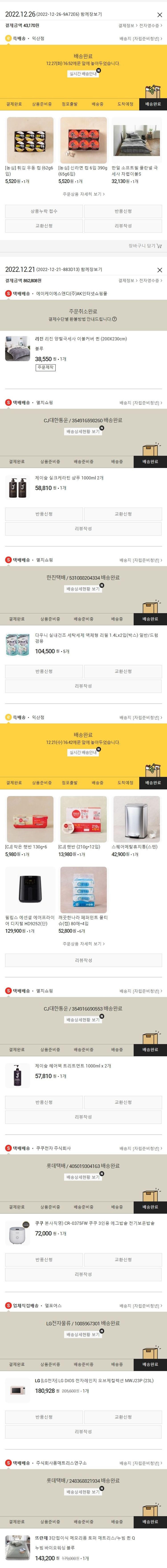View 배송상세현황 for 한진택배 531088204334
Image resolution: width=167 pixels, height=1568 pixels.
pos(83,589)
